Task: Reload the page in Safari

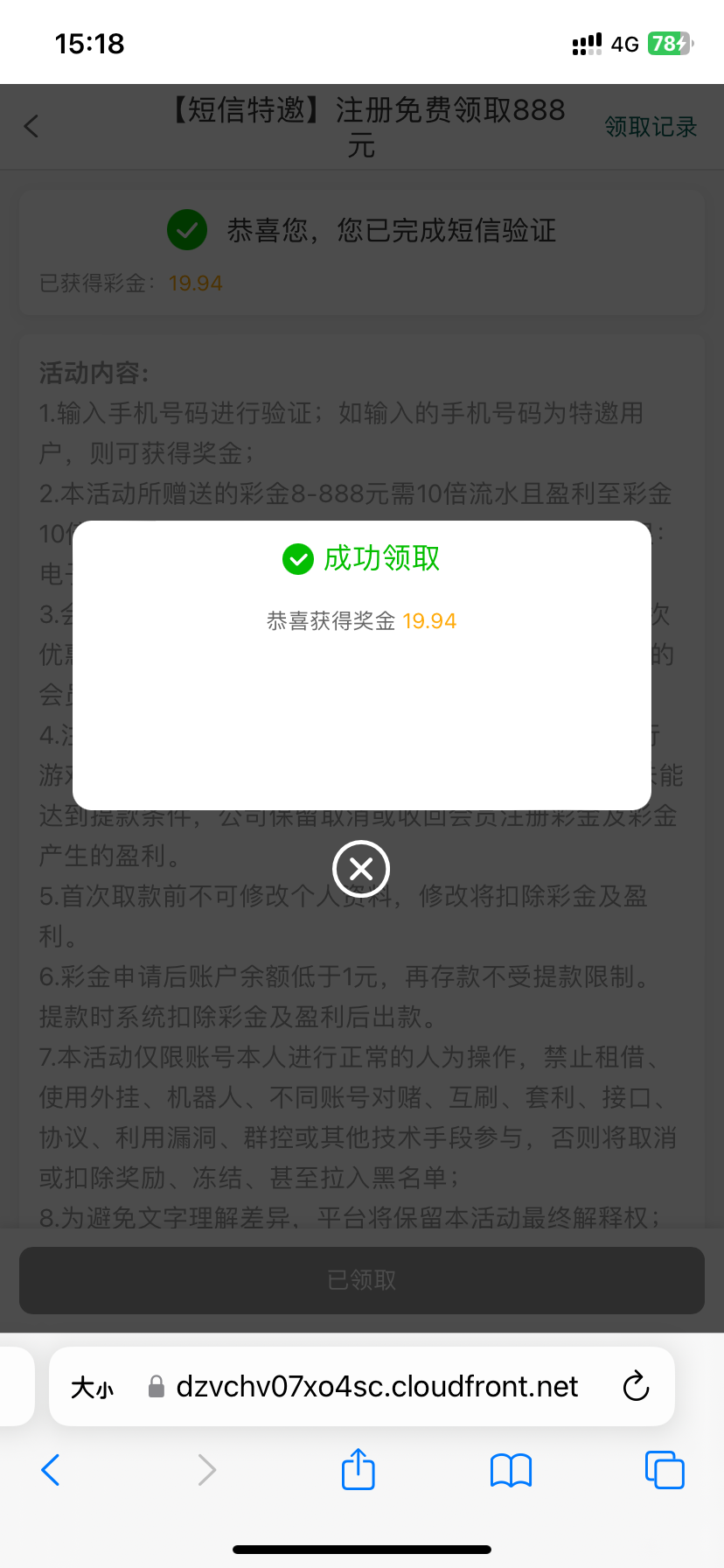Action: tap(636, 1387)
